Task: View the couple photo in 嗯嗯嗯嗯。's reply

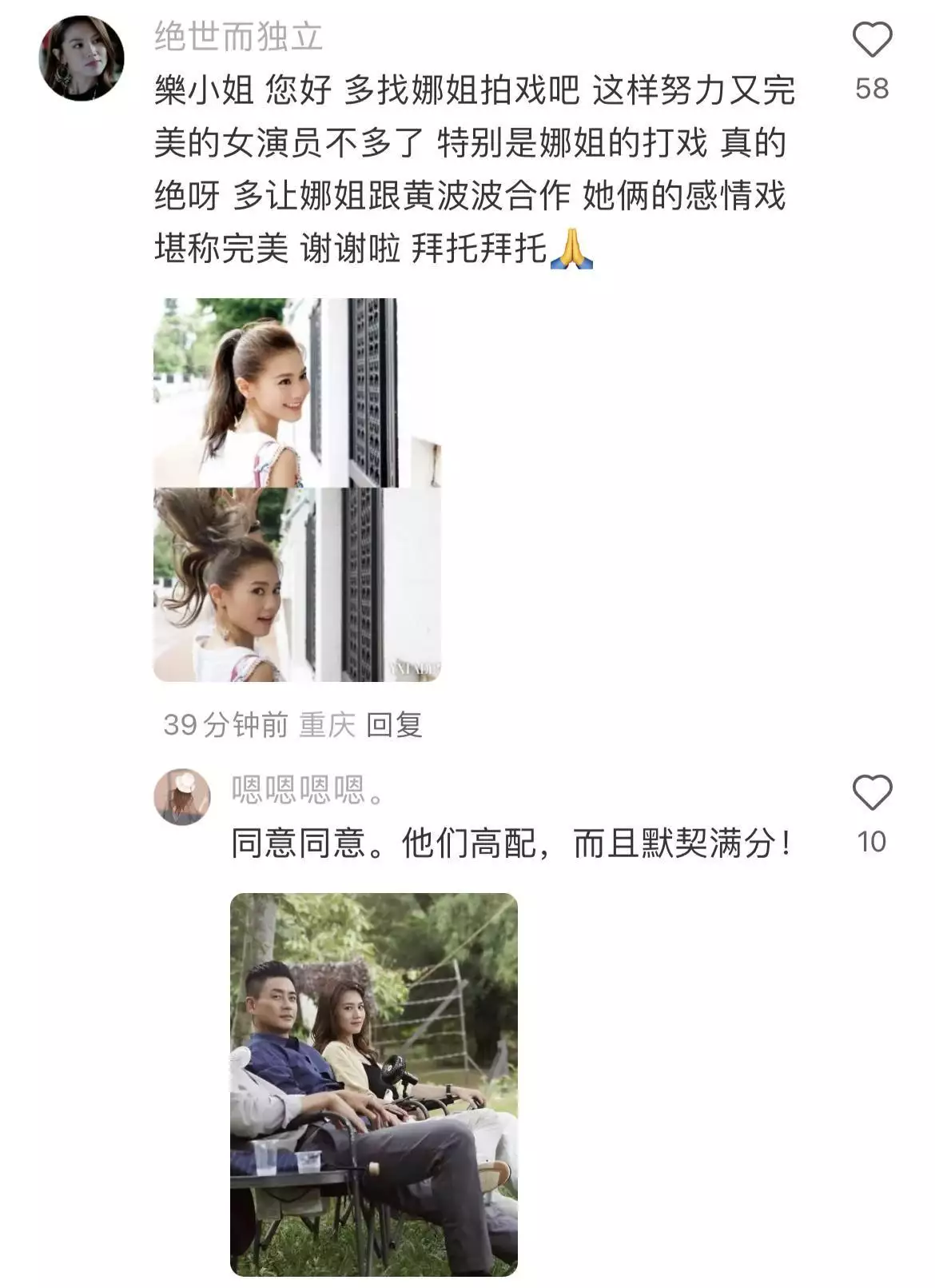Action: (374, 1084)
